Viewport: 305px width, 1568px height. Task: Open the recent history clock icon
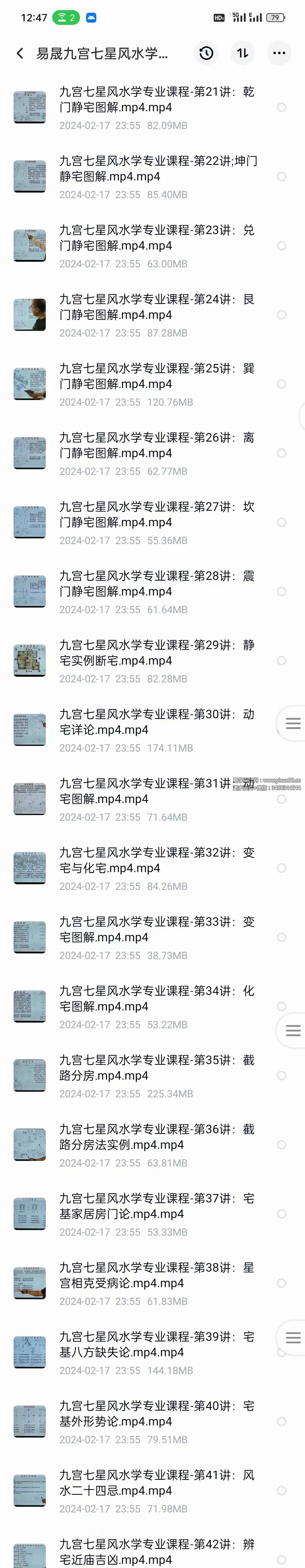[206, 54]
